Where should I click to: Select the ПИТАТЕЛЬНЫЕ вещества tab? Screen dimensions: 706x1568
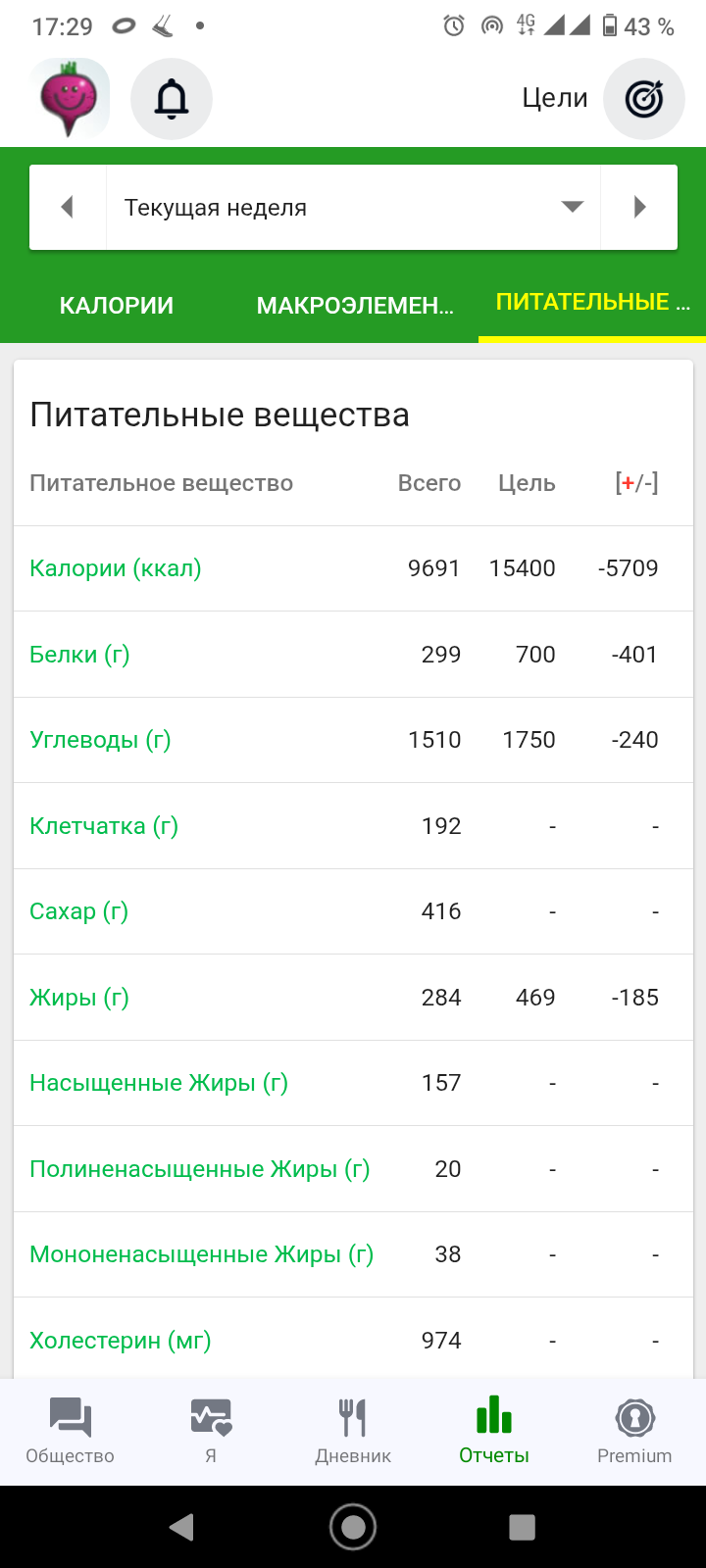(592, 303)
